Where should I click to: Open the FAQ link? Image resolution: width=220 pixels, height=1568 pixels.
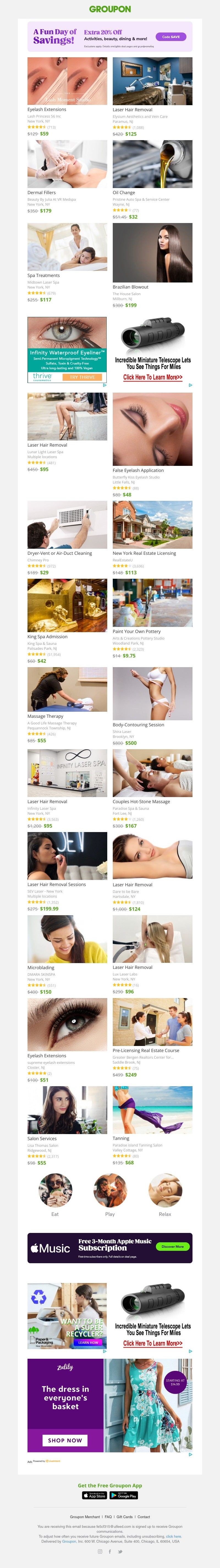coord(108,1516)
